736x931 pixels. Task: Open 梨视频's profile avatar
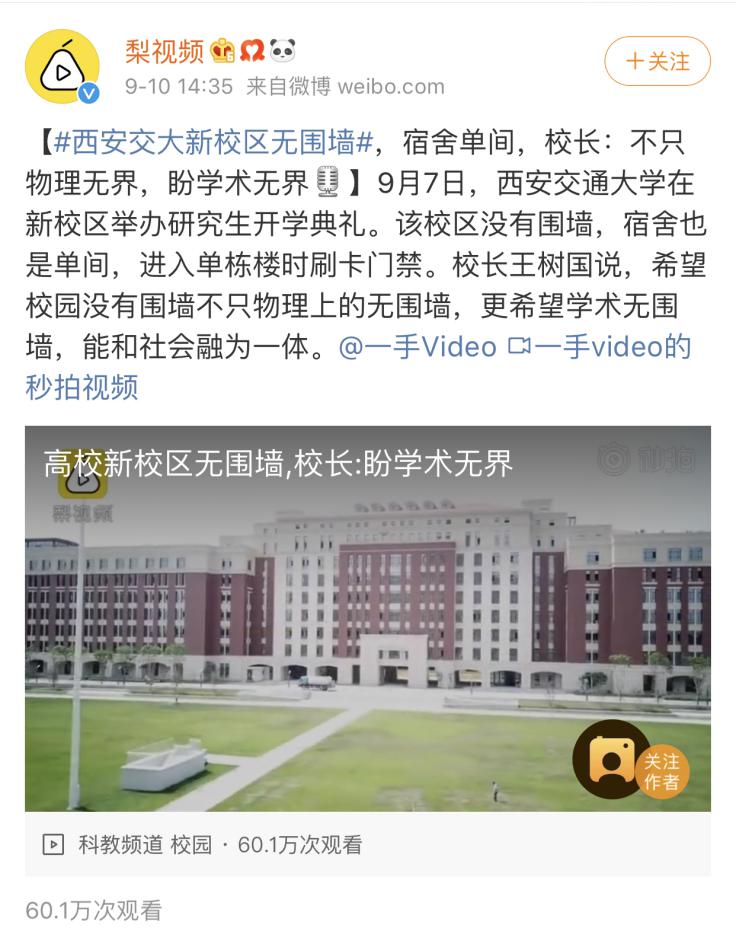point(62,66)
